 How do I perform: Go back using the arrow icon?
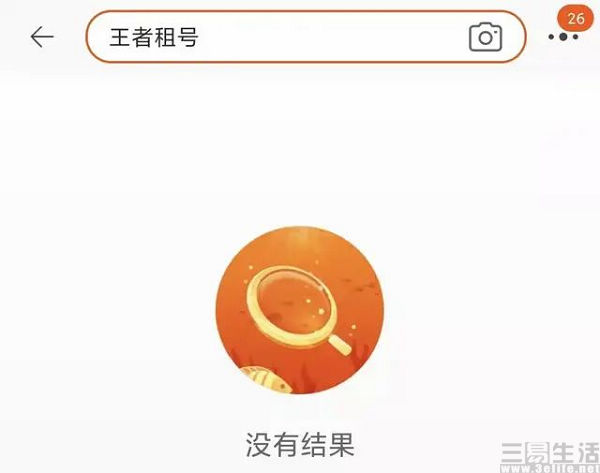click(41, 38)
